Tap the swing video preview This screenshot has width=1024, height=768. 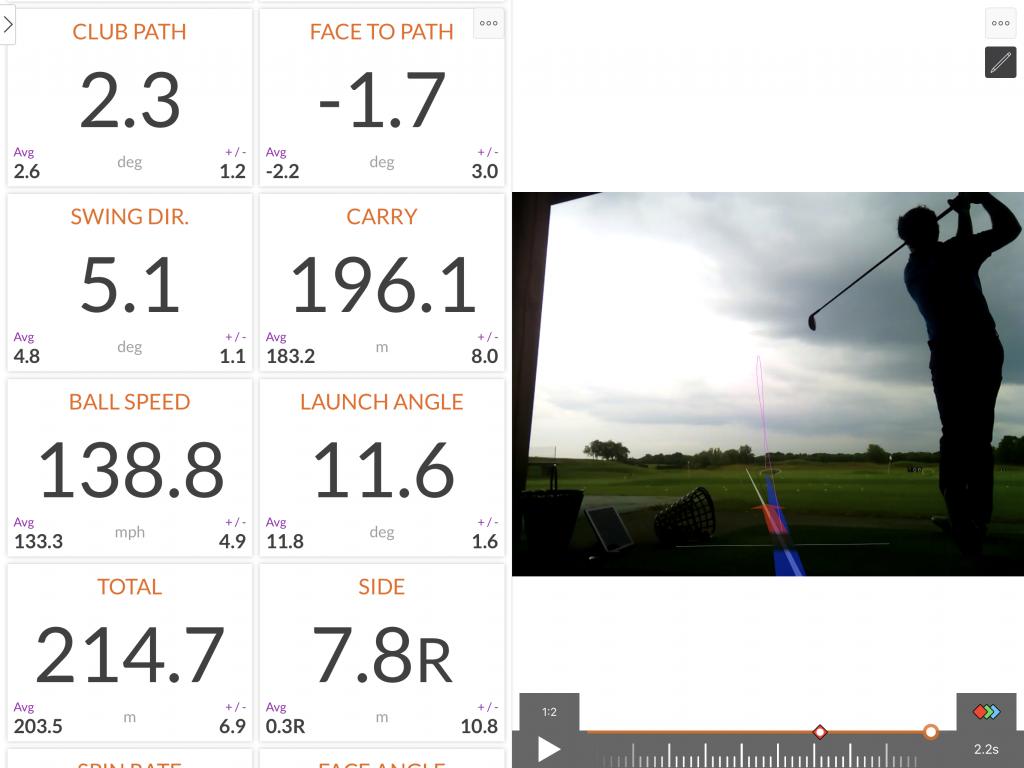pos(767,384)
